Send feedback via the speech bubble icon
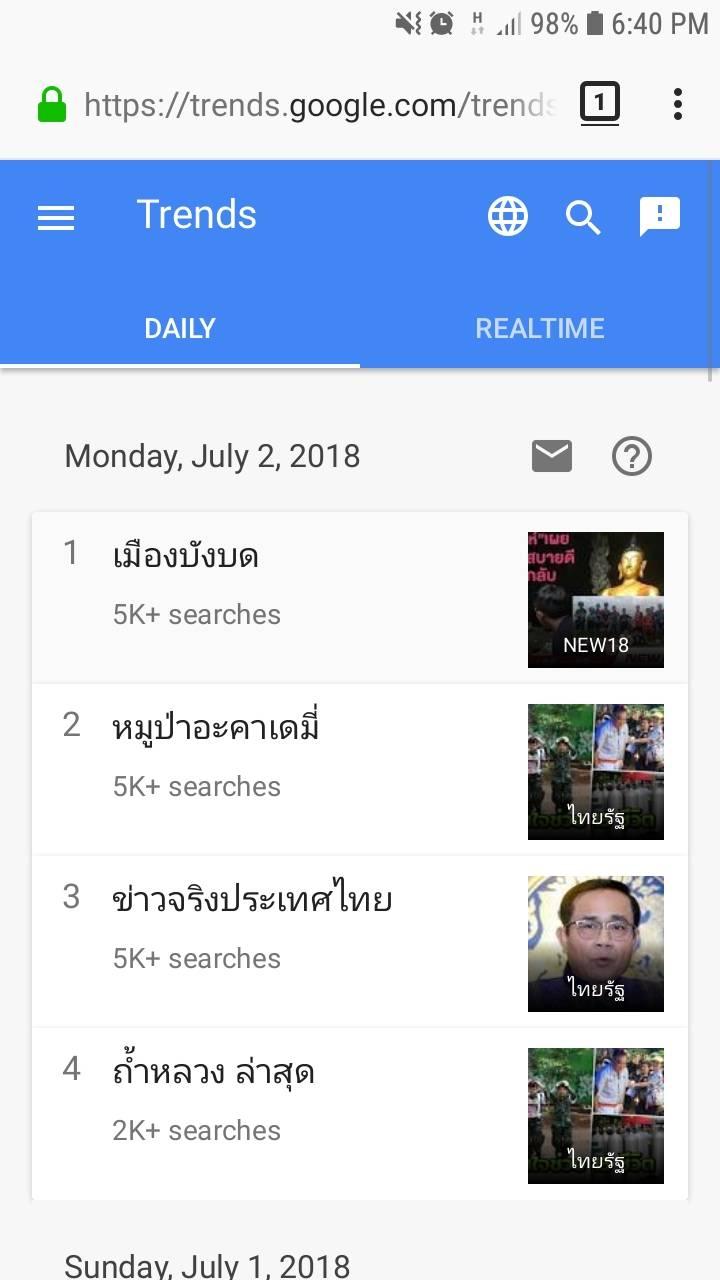This screenshot has height=1280, width=720. point(659,216)
